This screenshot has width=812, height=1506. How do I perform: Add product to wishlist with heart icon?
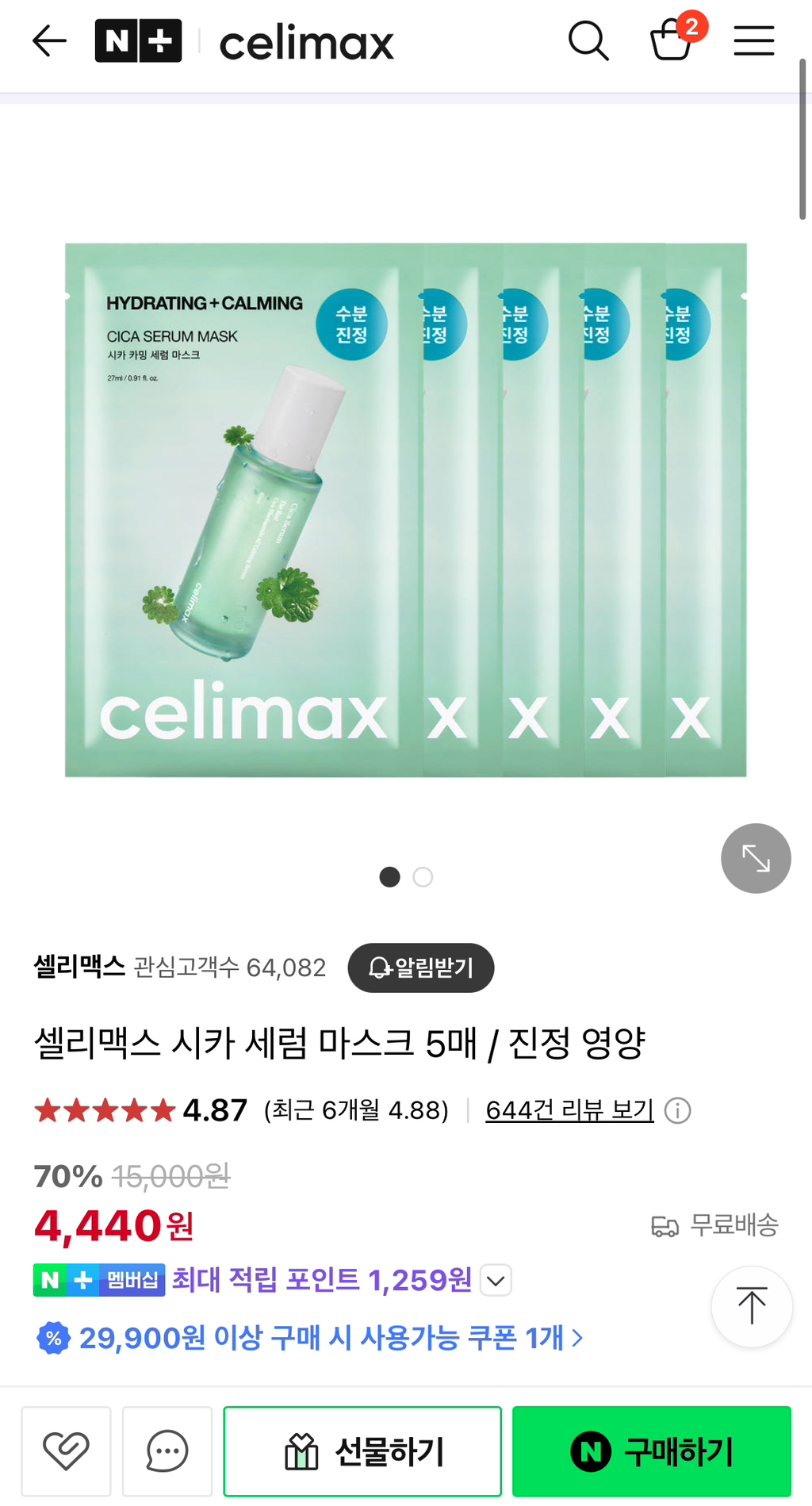click(67, 1451)
